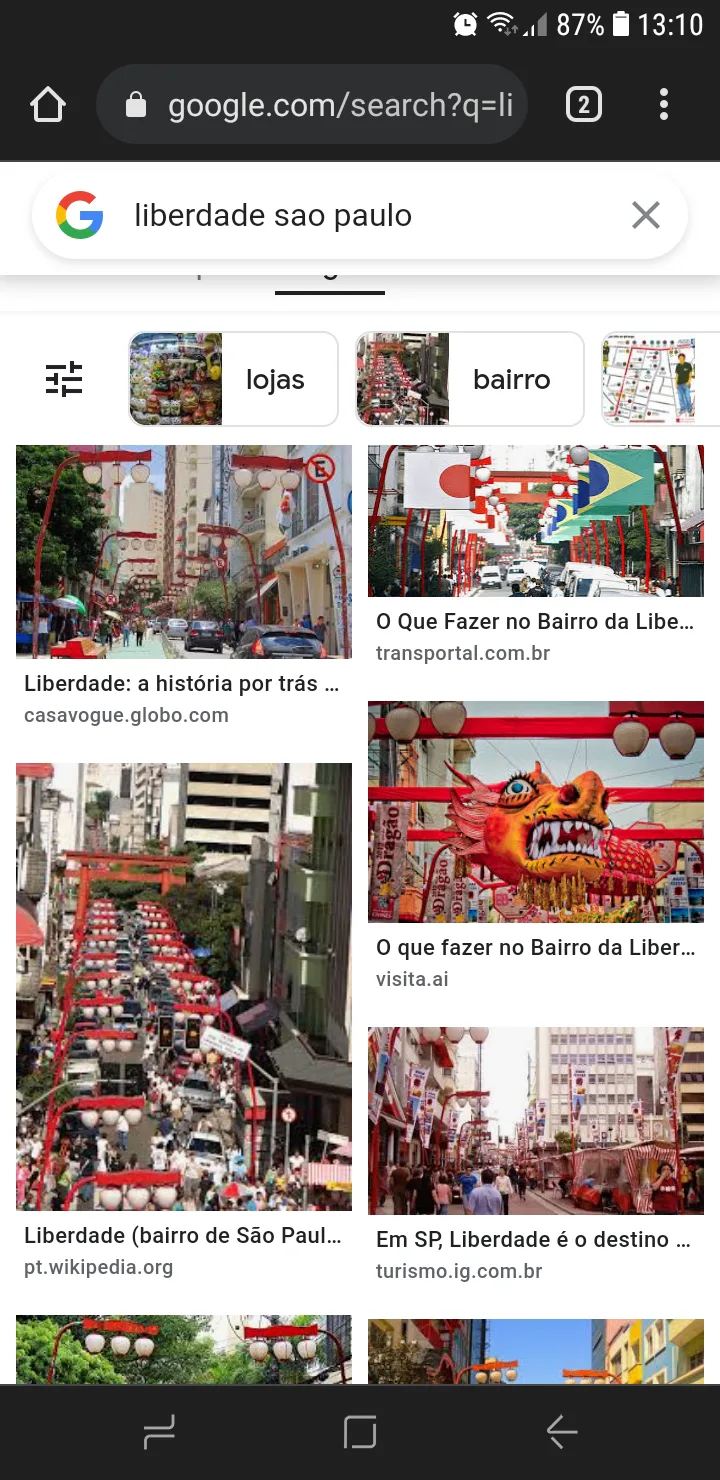Open the pt.wikipedia.org Liberdade image result
This screenshot has width=720, height=1480.
click(x=184, y=1021)
